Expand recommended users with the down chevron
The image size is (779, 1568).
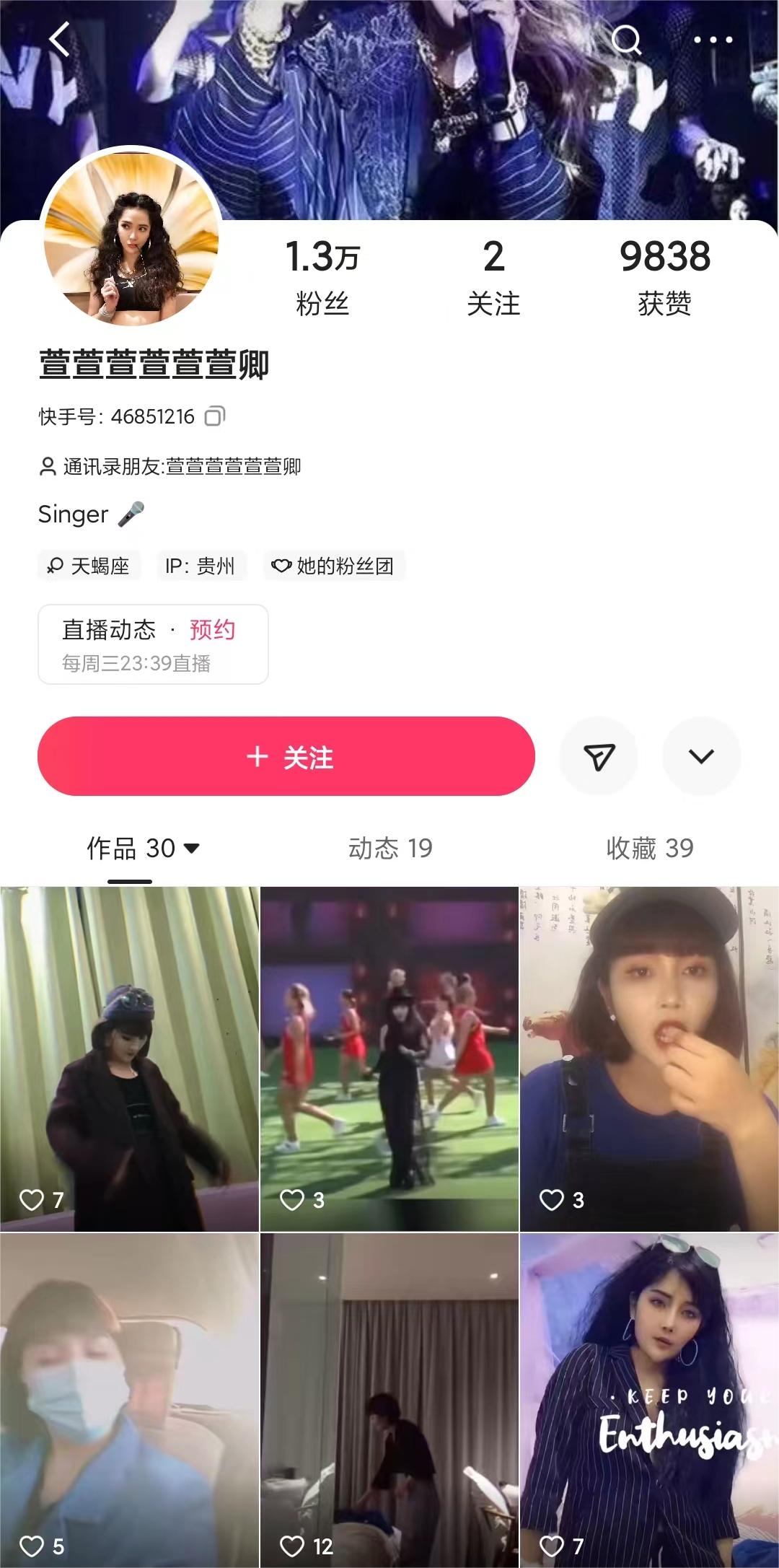[x=701, y=756]
